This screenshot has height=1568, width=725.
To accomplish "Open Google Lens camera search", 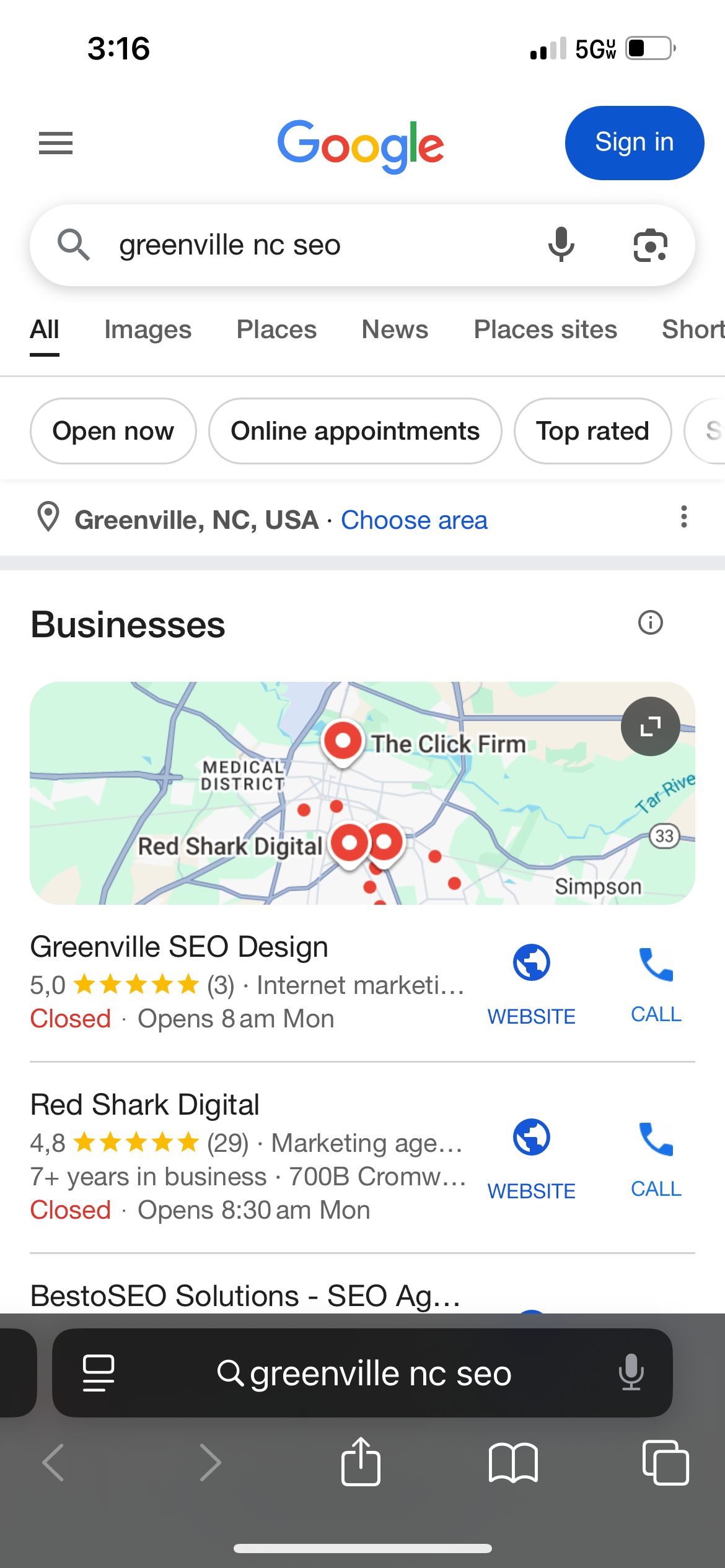I will coord(650,245).
